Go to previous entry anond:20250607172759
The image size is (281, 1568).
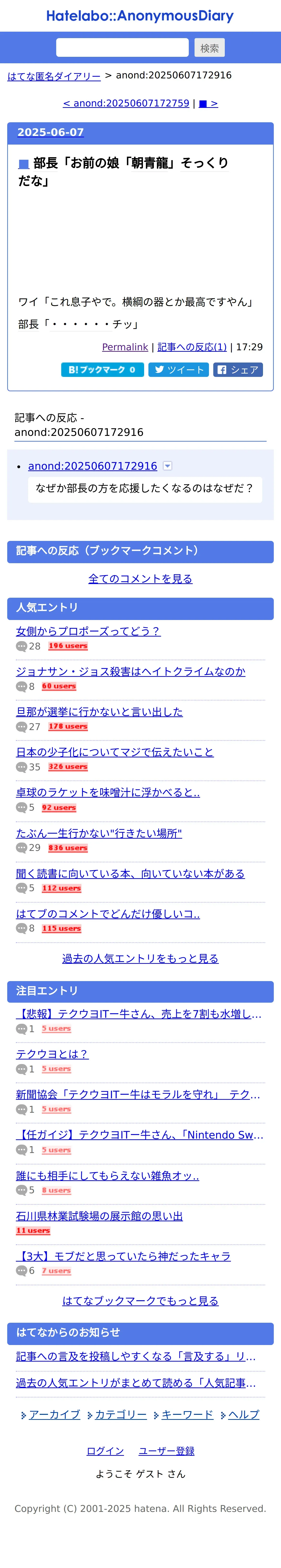[126, 104]
